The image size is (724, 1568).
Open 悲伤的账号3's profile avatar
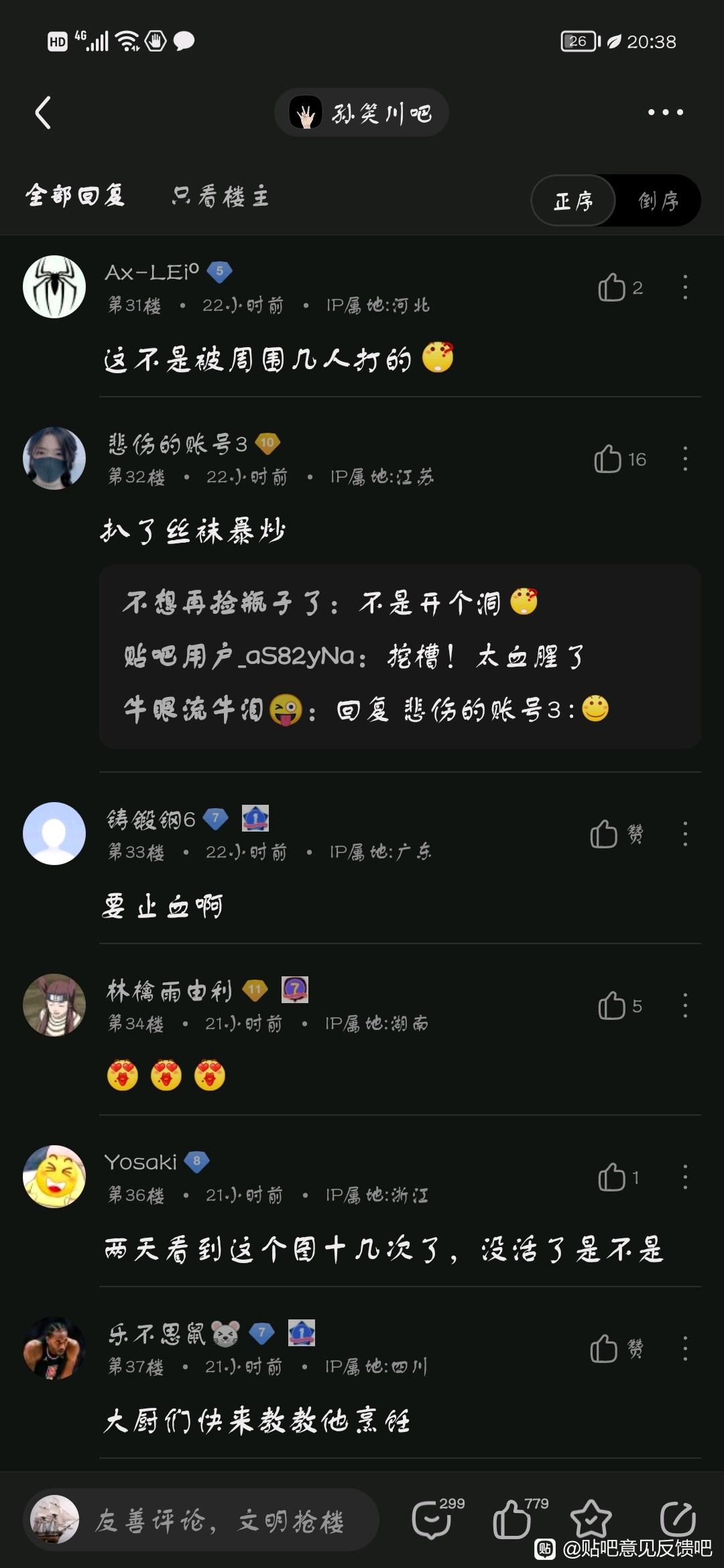54,458
